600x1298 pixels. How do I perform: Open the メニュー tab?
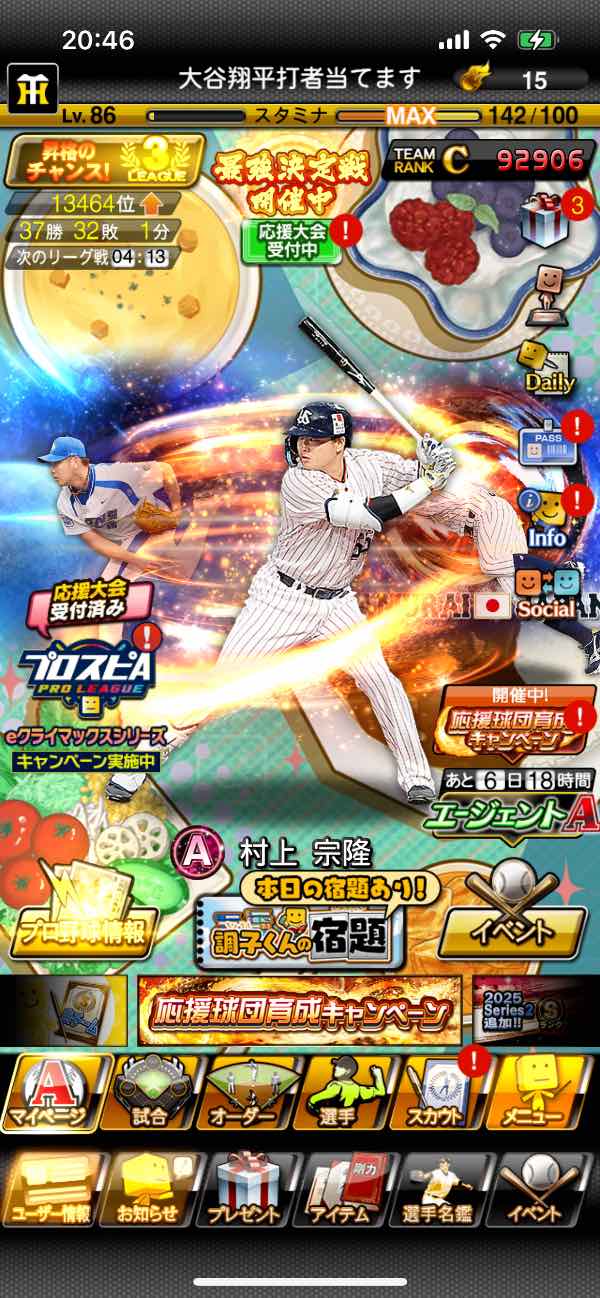[x=543, y=1092]
